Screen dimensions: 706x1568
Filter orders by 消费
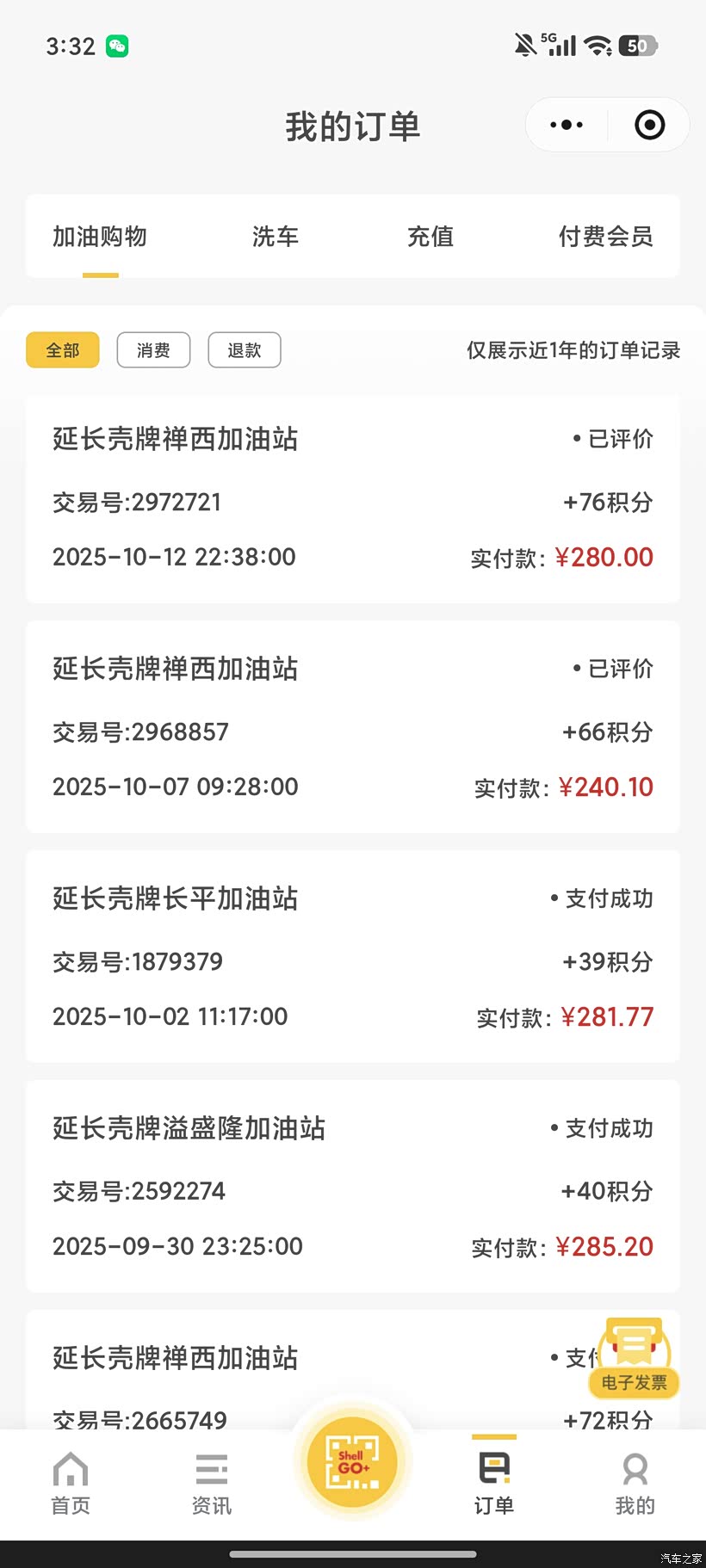[153, 350]
